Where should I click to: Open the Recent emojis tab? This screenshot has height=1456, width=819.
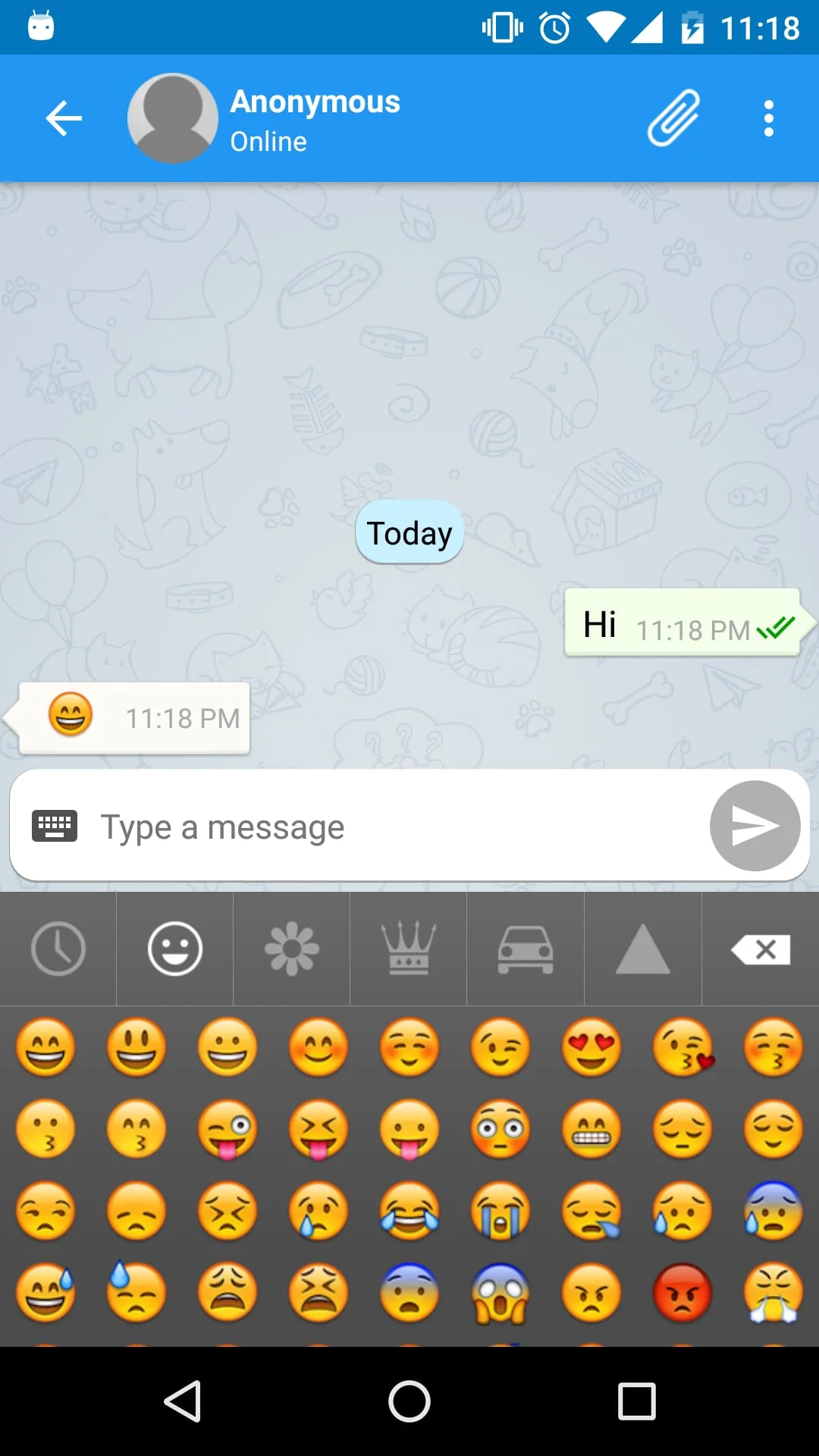pyautogui.click(x=58, y=949)
